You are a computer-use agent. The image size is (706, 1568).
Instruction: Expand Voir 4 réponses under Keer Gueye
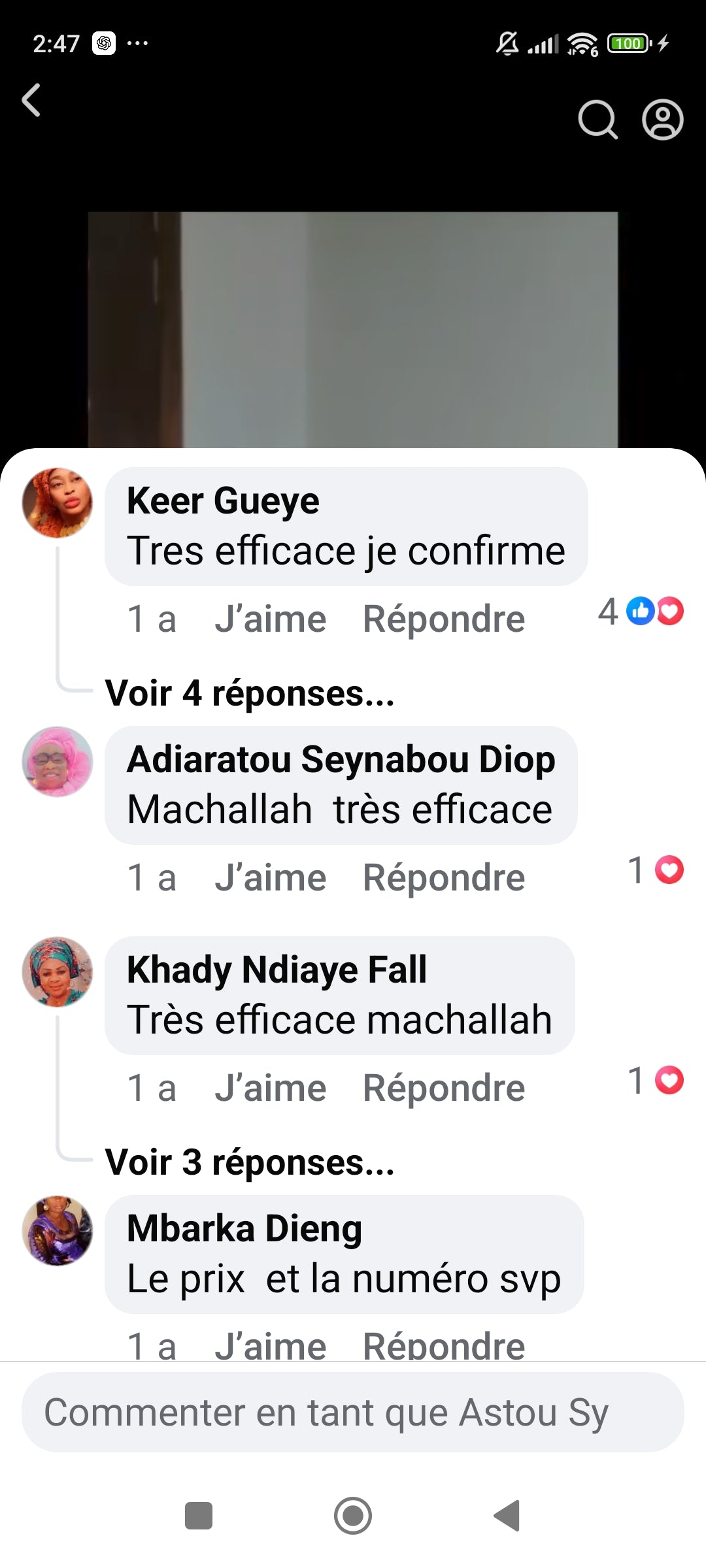tap(250, 693)
